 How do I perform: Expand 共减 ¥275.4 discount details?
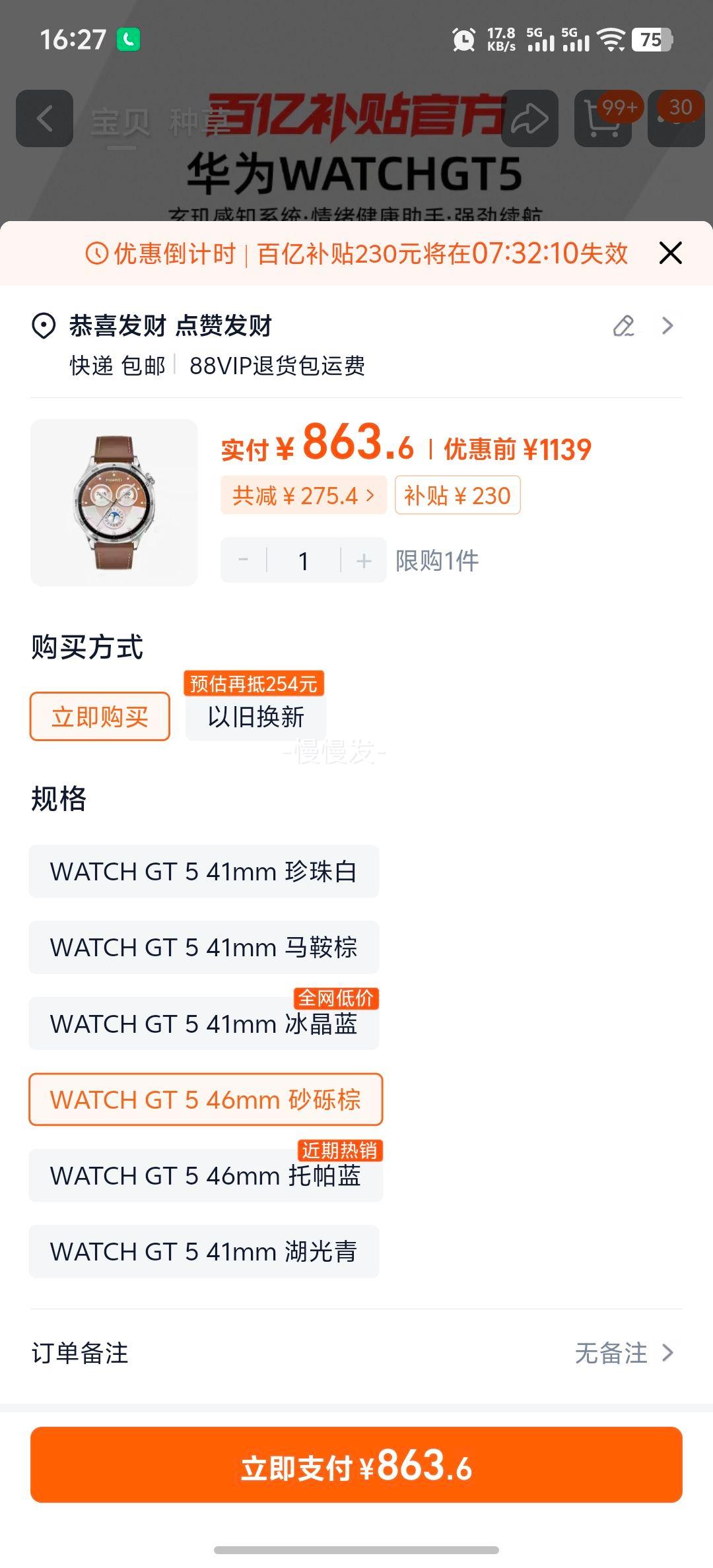[304, 495]
